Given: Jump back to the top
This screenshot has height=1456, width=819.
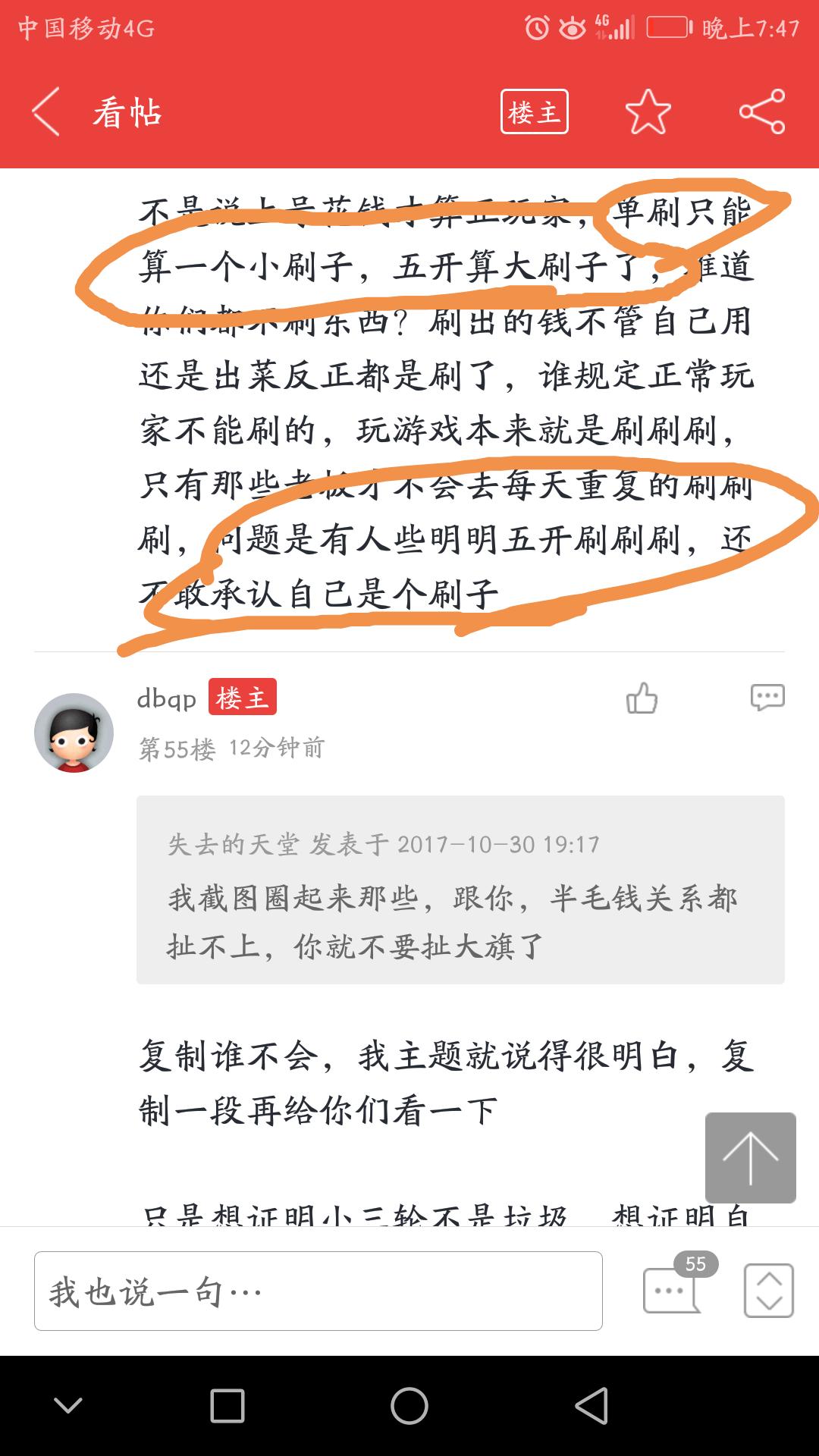Looking at the screenshot, I should point(750,1157).
